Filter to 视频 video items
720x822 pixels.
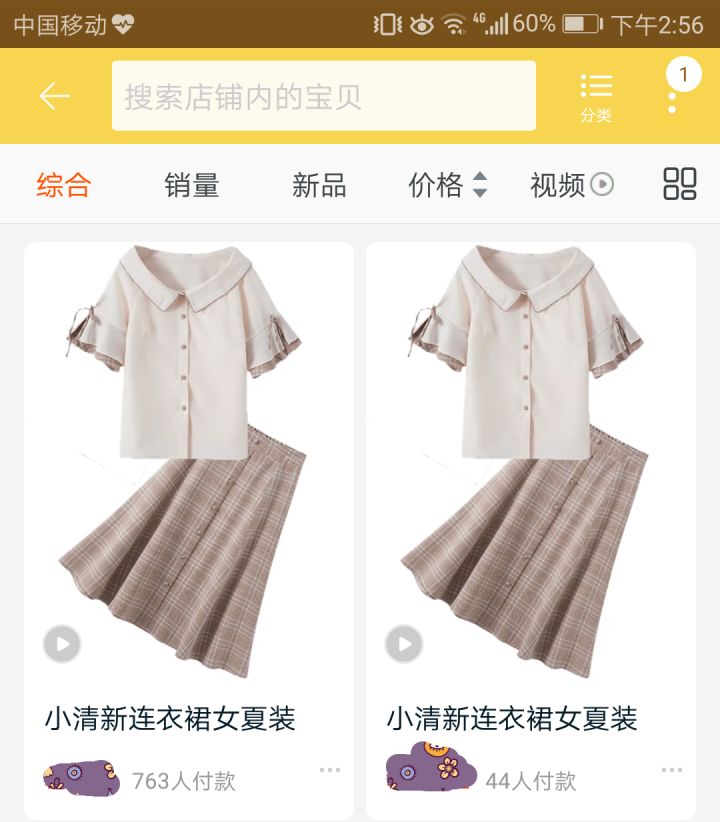pos(571,185)
